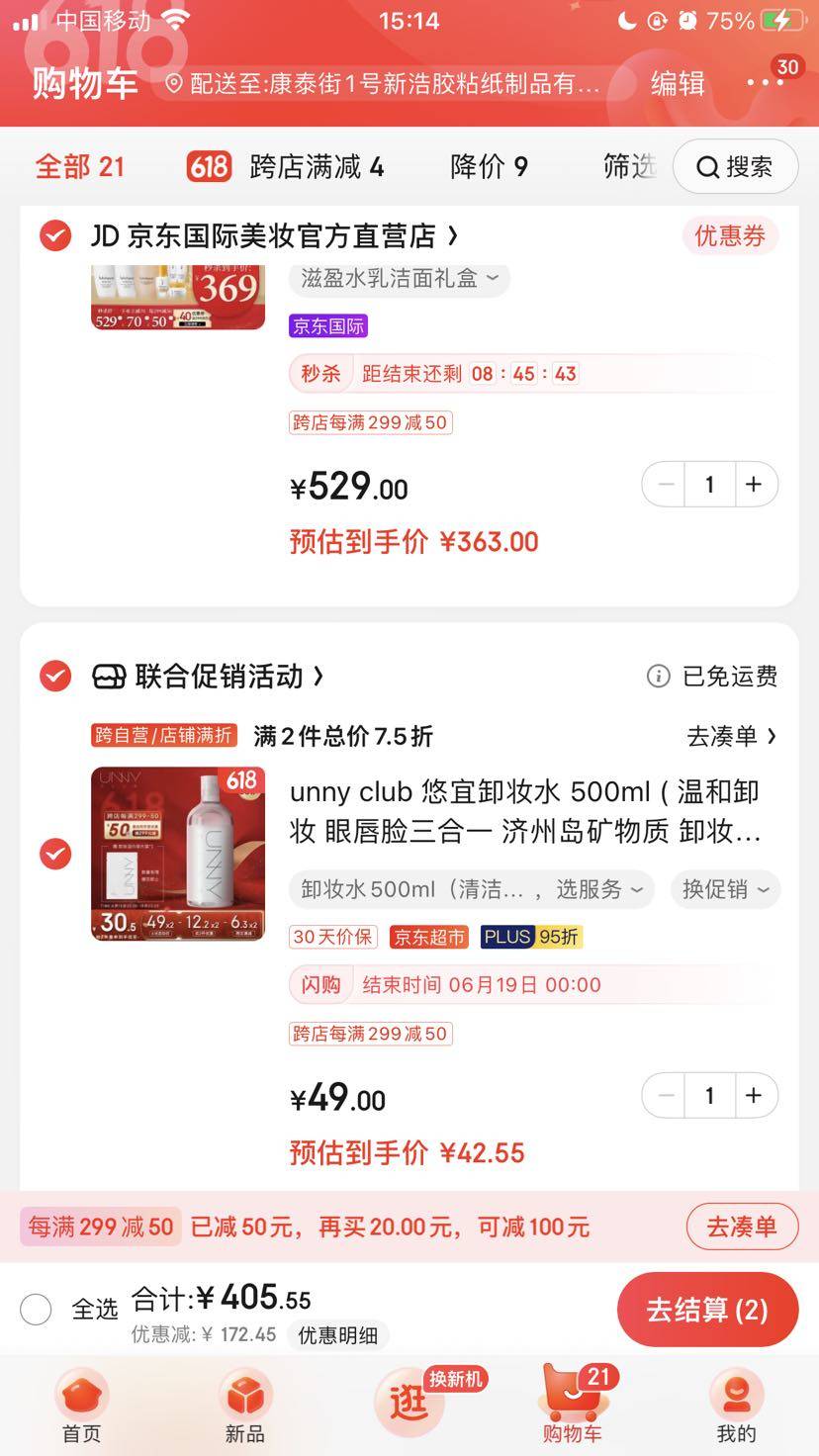View the 优惠明细 discount details
This screenshot has width=819, height=1456.
[x=338, y=1335]
